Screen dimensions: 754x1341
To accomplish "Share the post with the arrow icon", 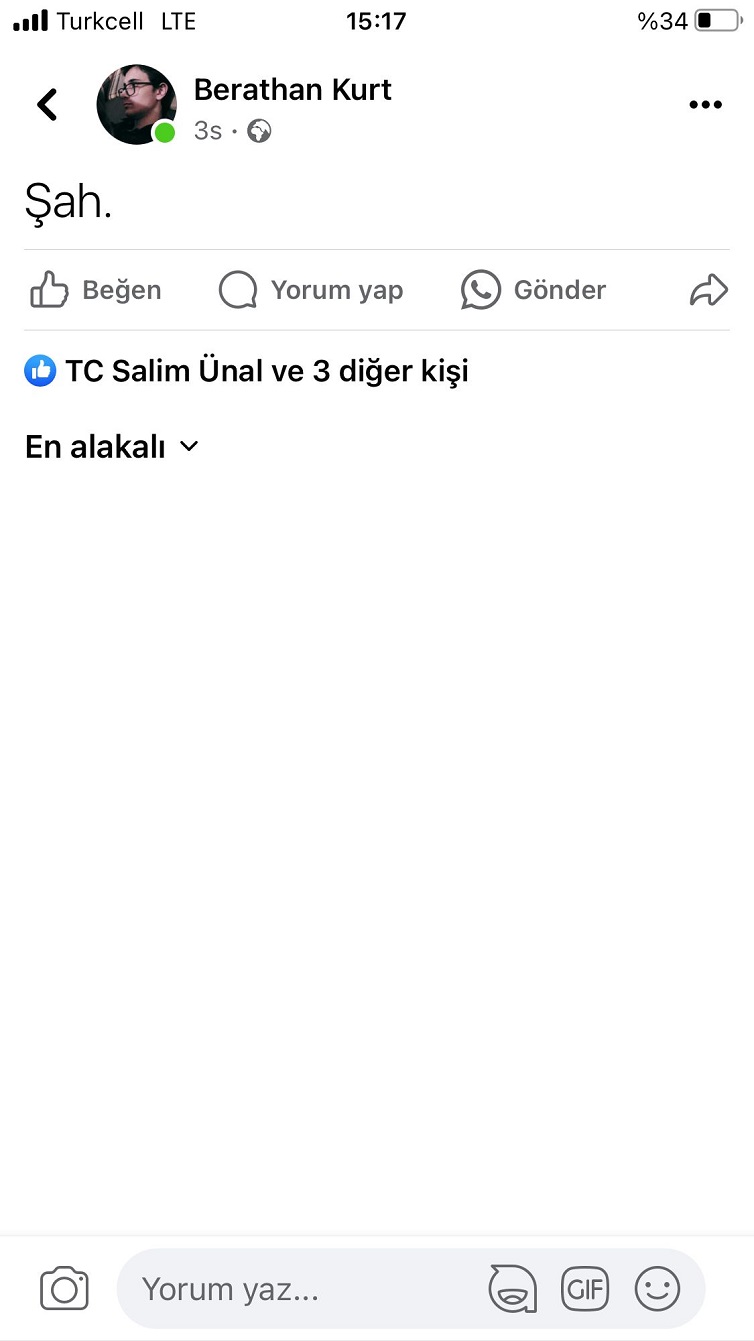I will pos(708,291).
